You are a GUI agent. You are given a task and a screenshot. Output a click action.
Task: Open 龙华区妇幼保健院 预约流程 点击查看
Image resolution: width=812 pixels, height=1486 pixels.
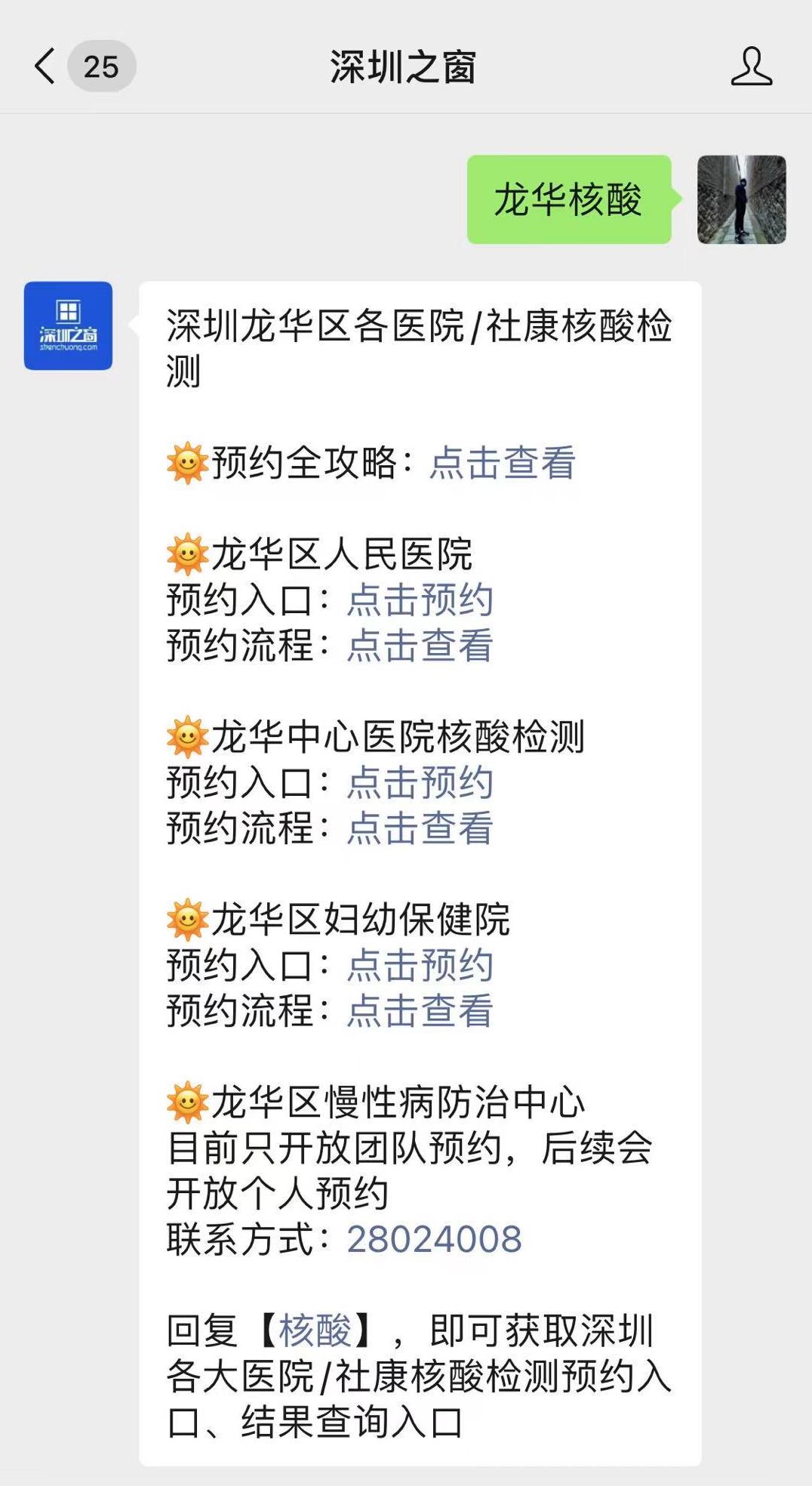[420, 1010]
